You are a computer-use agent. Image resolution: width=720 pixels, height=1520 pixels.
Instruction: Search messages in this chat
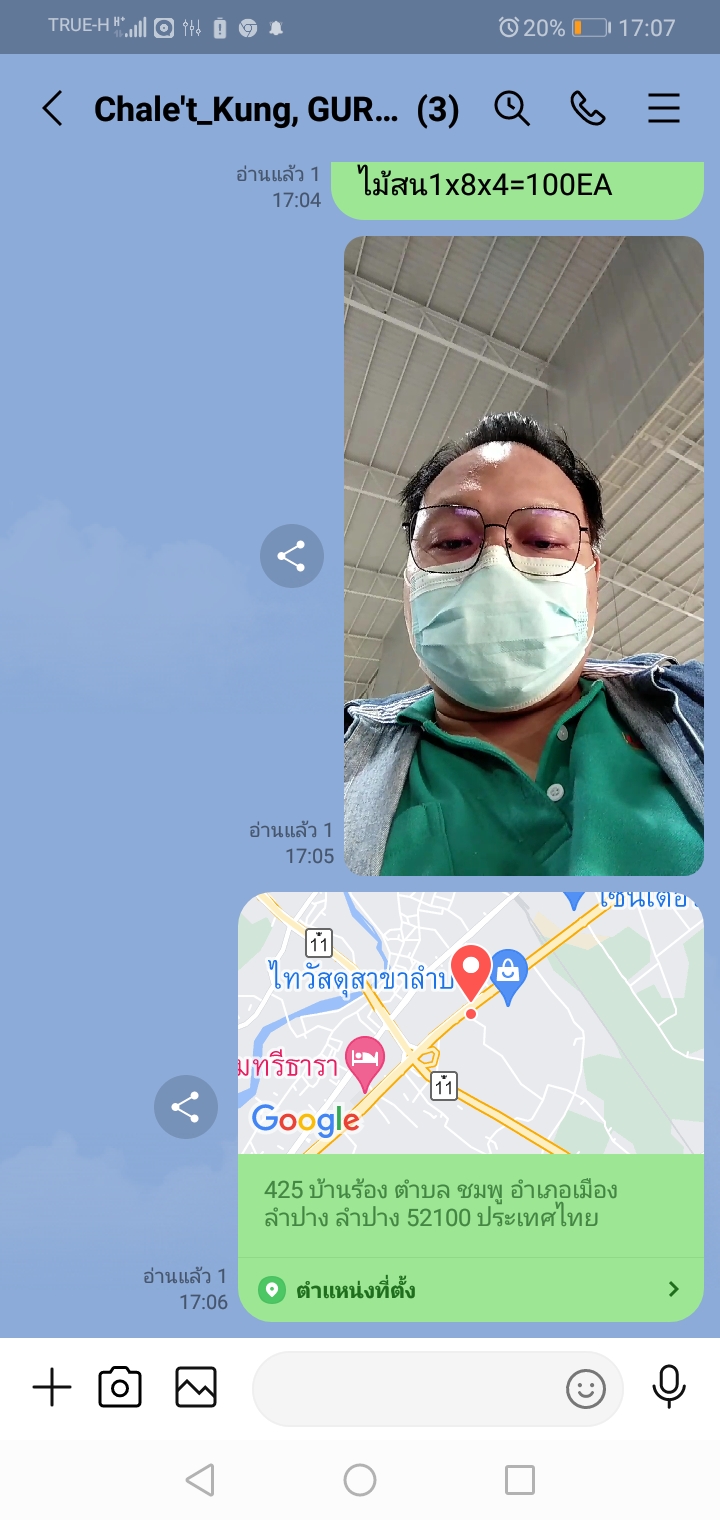click(512, 108)
